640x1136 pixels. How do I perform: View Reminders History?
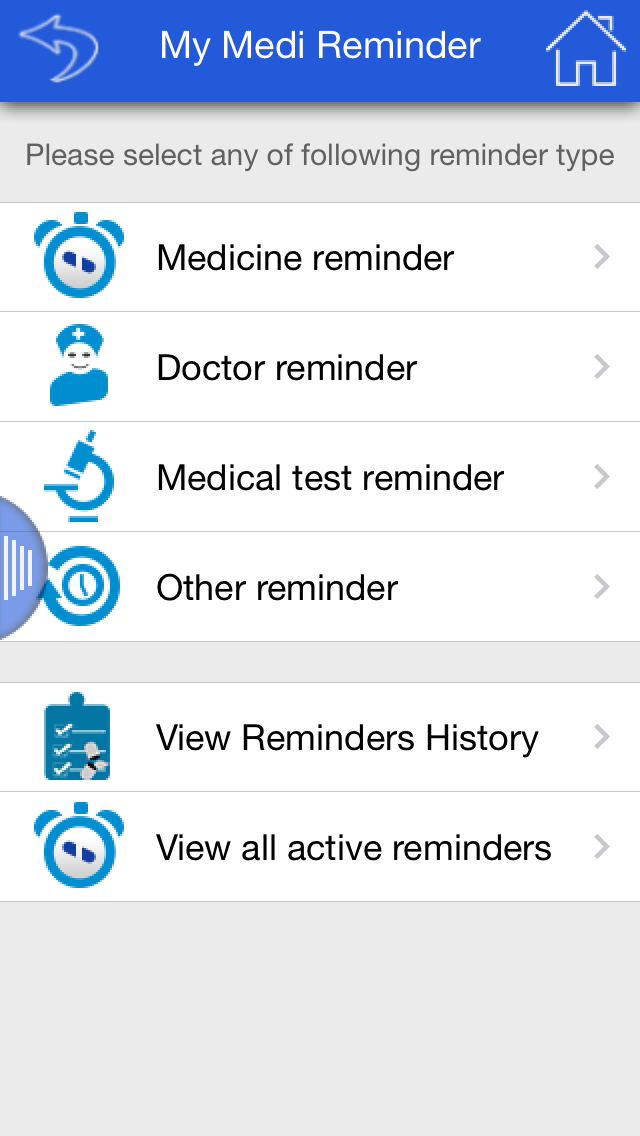pyautogui.click(x=320, y=738)
